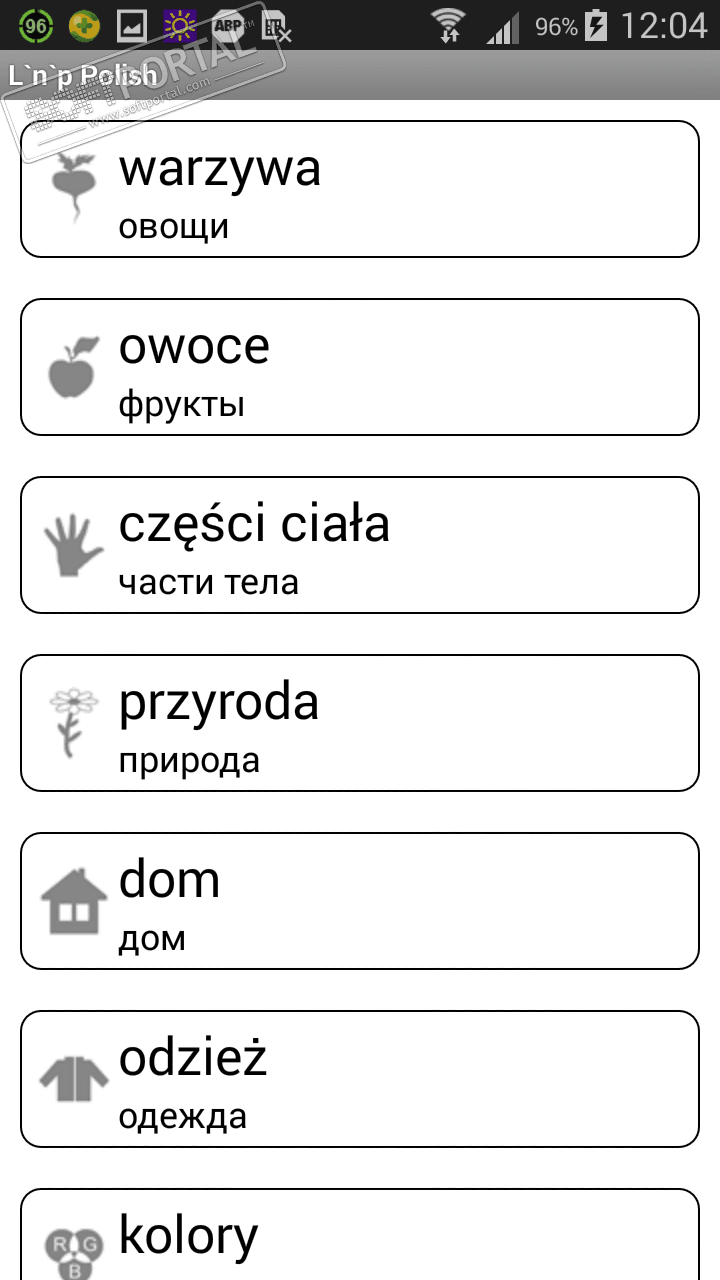
Task: Choose the przyroda (природа) category
Action: pyautogui.click(x=359, y=723)
